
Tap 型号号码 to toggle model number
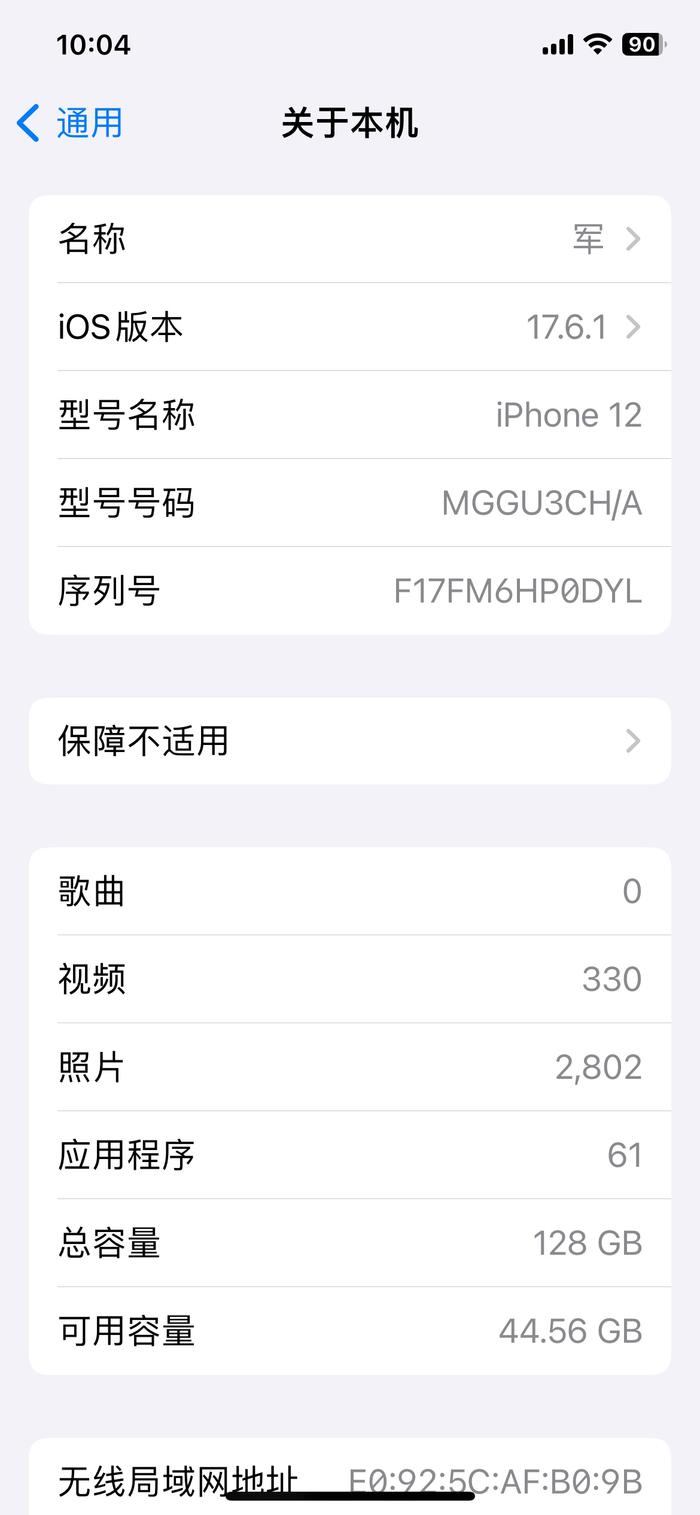[x=350, y=503]
